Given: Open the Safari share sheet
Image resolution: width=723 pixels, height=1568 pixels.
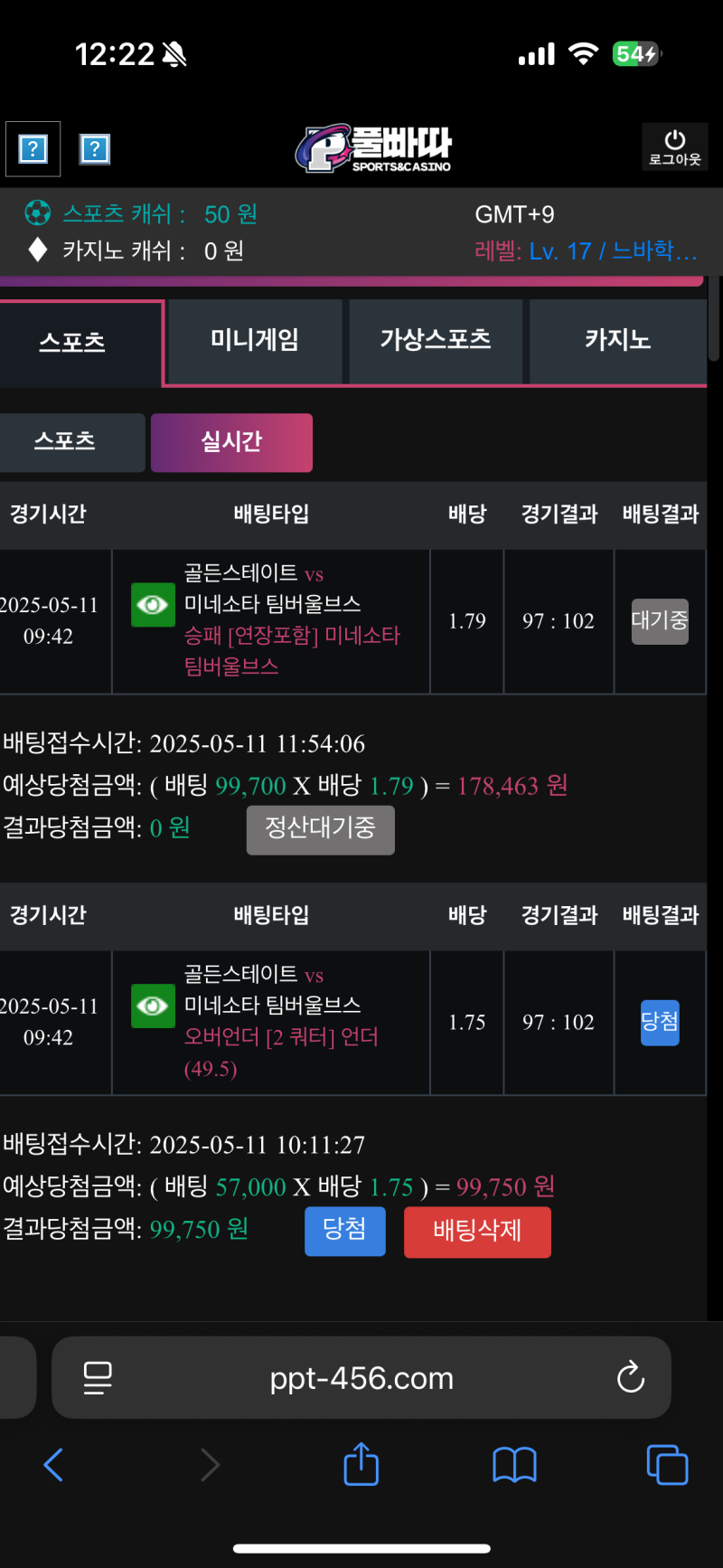Looking at the screenshot, I should tap(361, 1464).
